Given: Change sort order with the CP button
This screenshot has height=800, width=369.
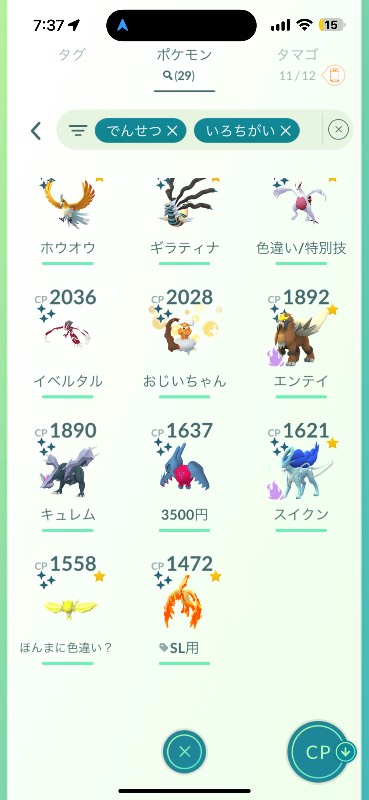Looking at the screenshot, I should 321,752.
